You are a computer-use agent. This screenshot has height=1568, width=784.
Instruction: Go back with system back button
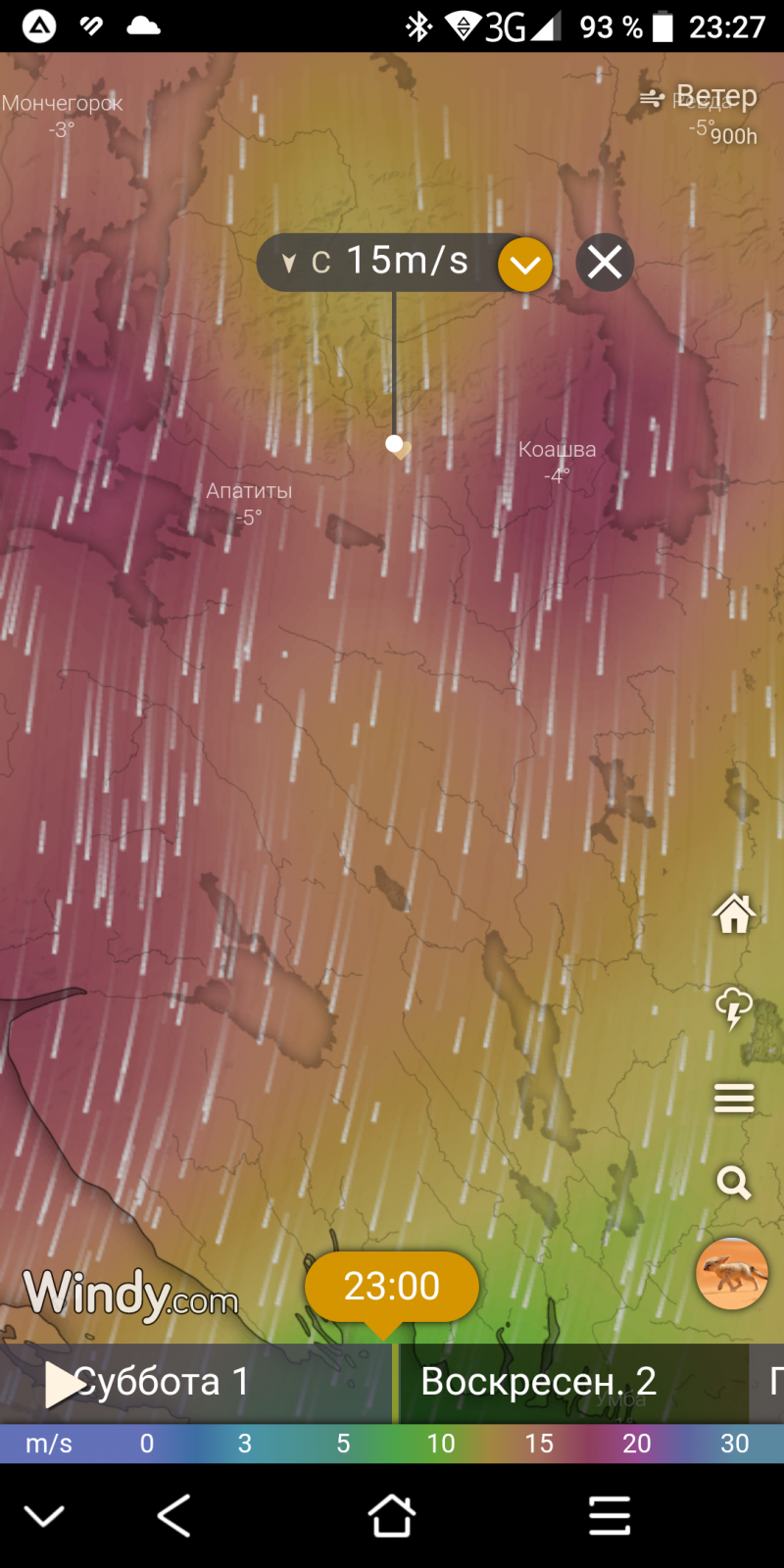(173, 1516)
